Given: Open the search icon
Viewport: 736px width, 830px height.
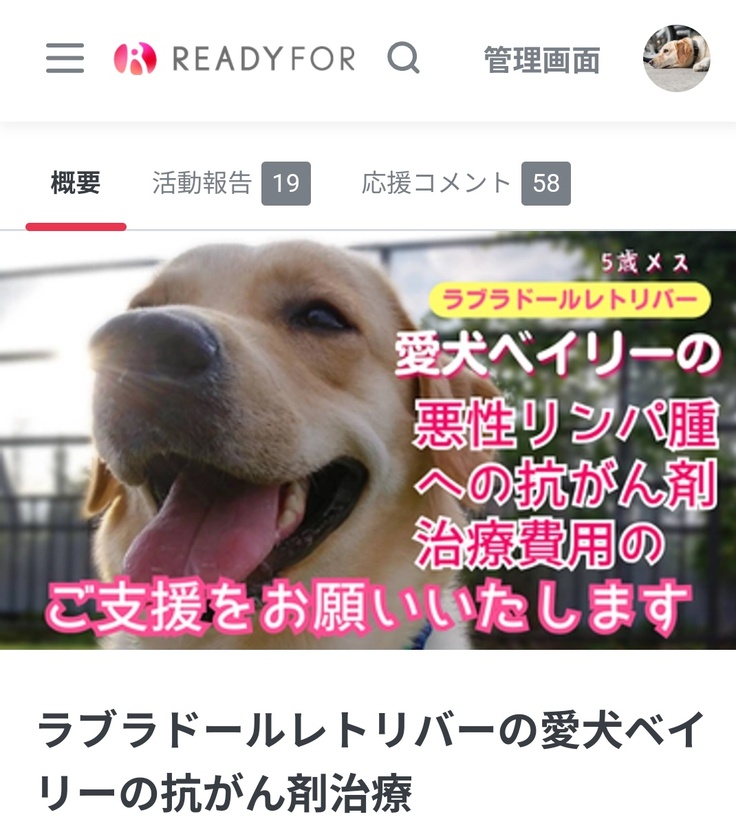Looking at the screenshot, I should coord(403,58).
